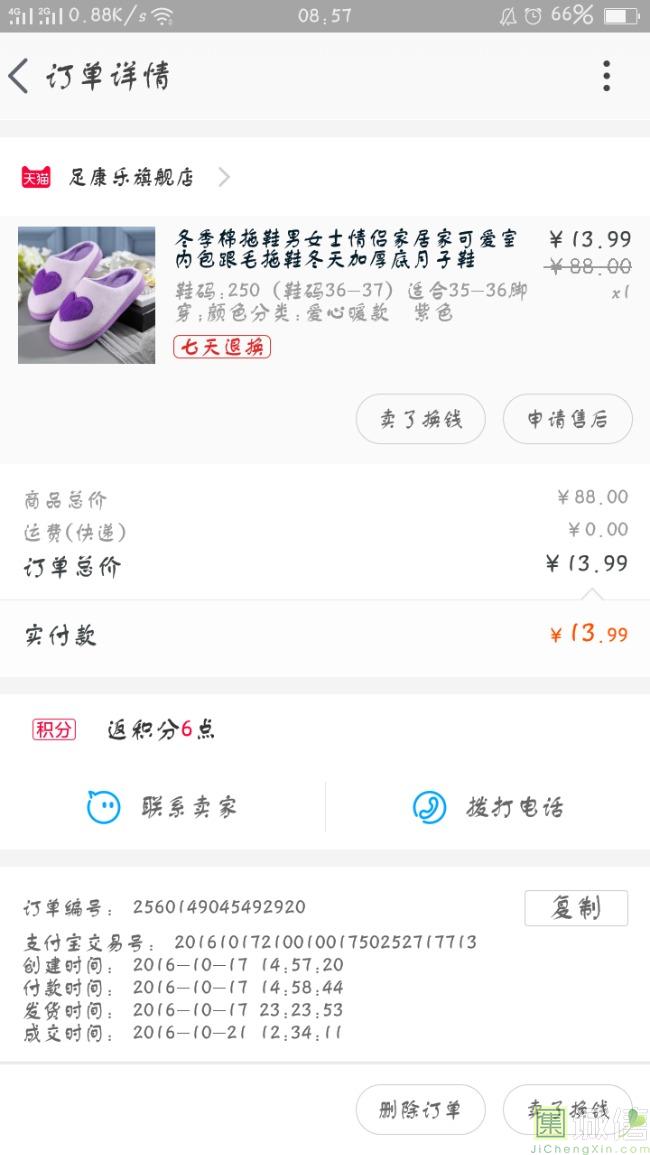Tap 删除订单 to delete this order
Image resolution: width=650 pixels, height=1155 pixels.
coord(420,1109)
